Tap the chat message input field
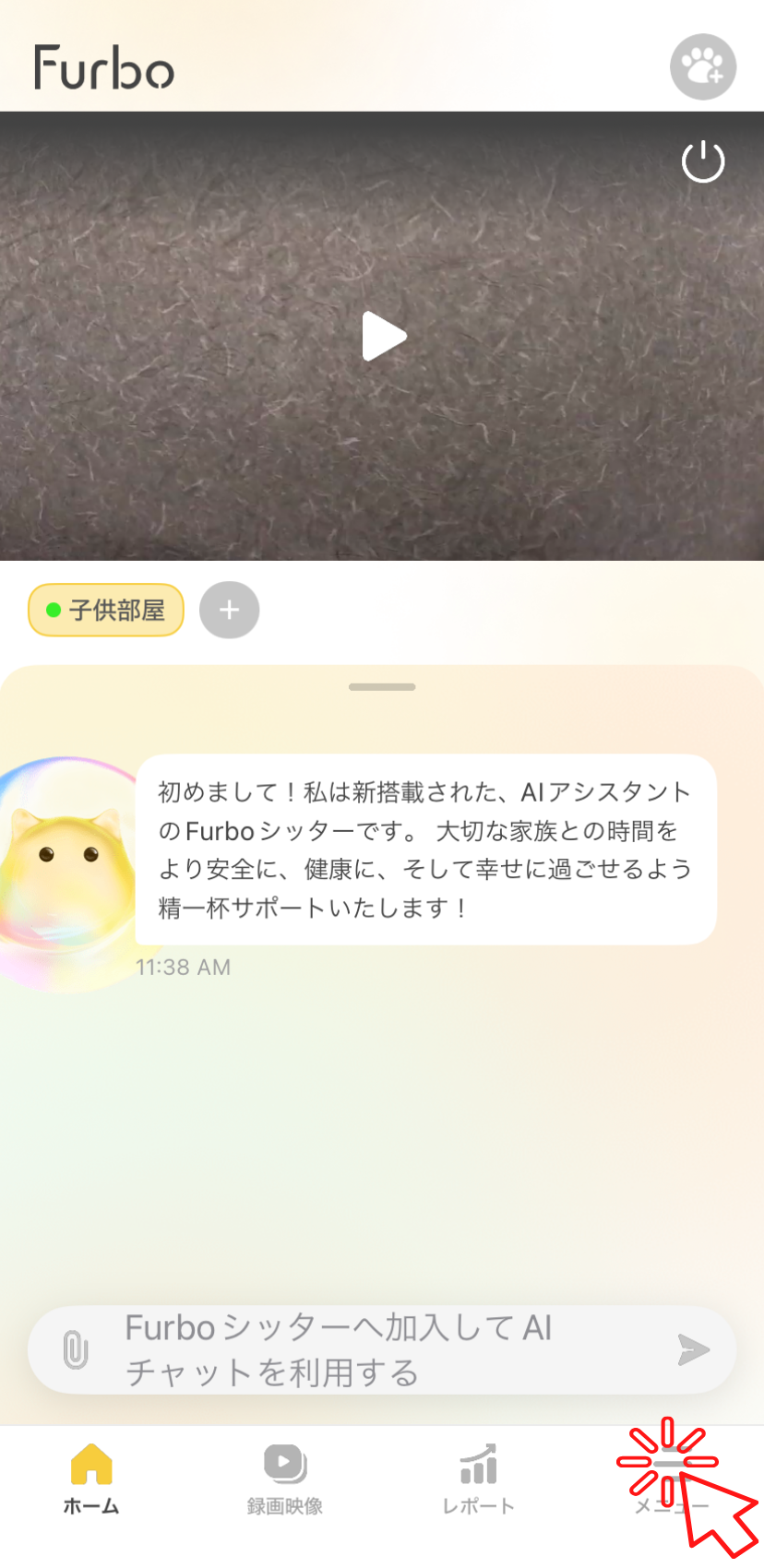 click(x=369, y=1350)
